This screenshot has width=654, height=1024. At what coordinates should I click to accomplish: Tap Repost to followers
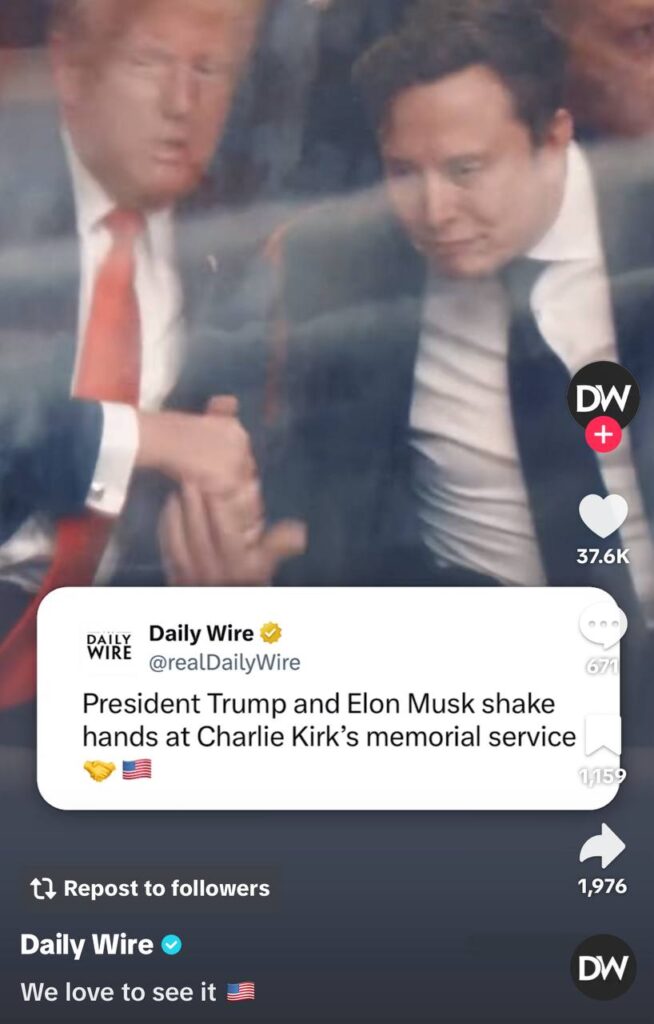[152, 888]
